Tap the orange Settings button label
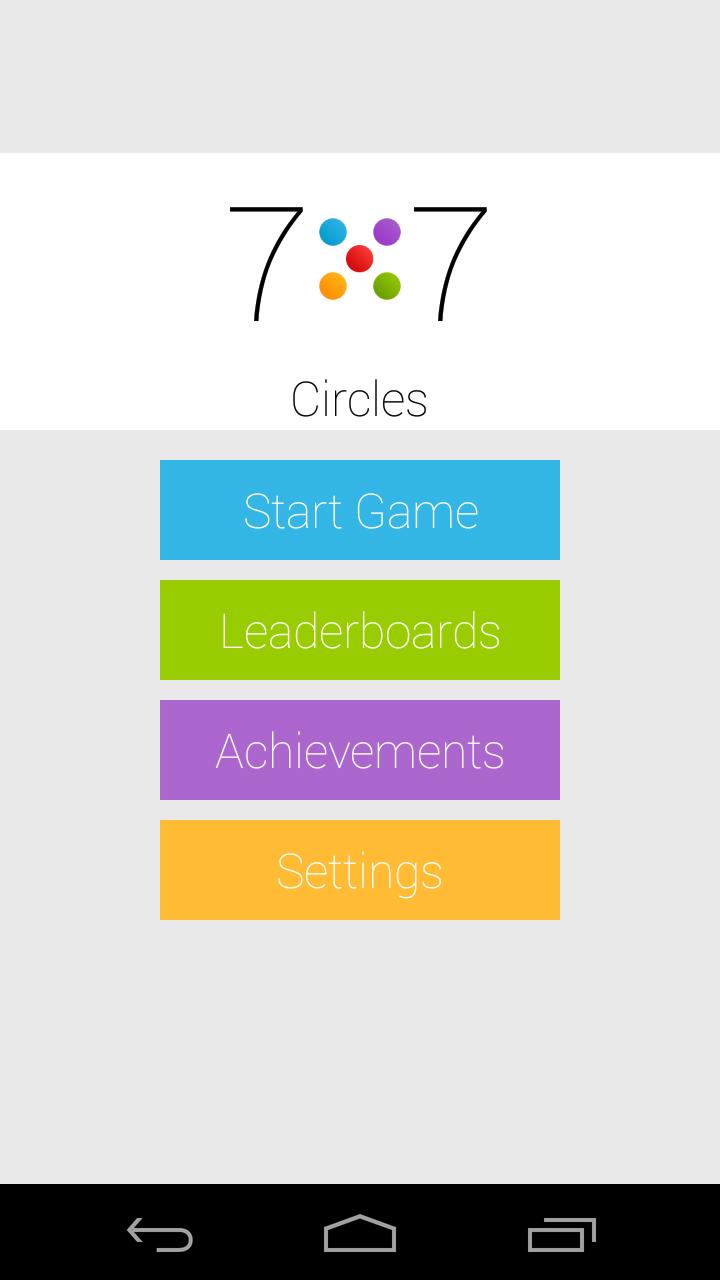Viewport: 720px width, 1280px height. pyautogui.click(x=359, y=869)
